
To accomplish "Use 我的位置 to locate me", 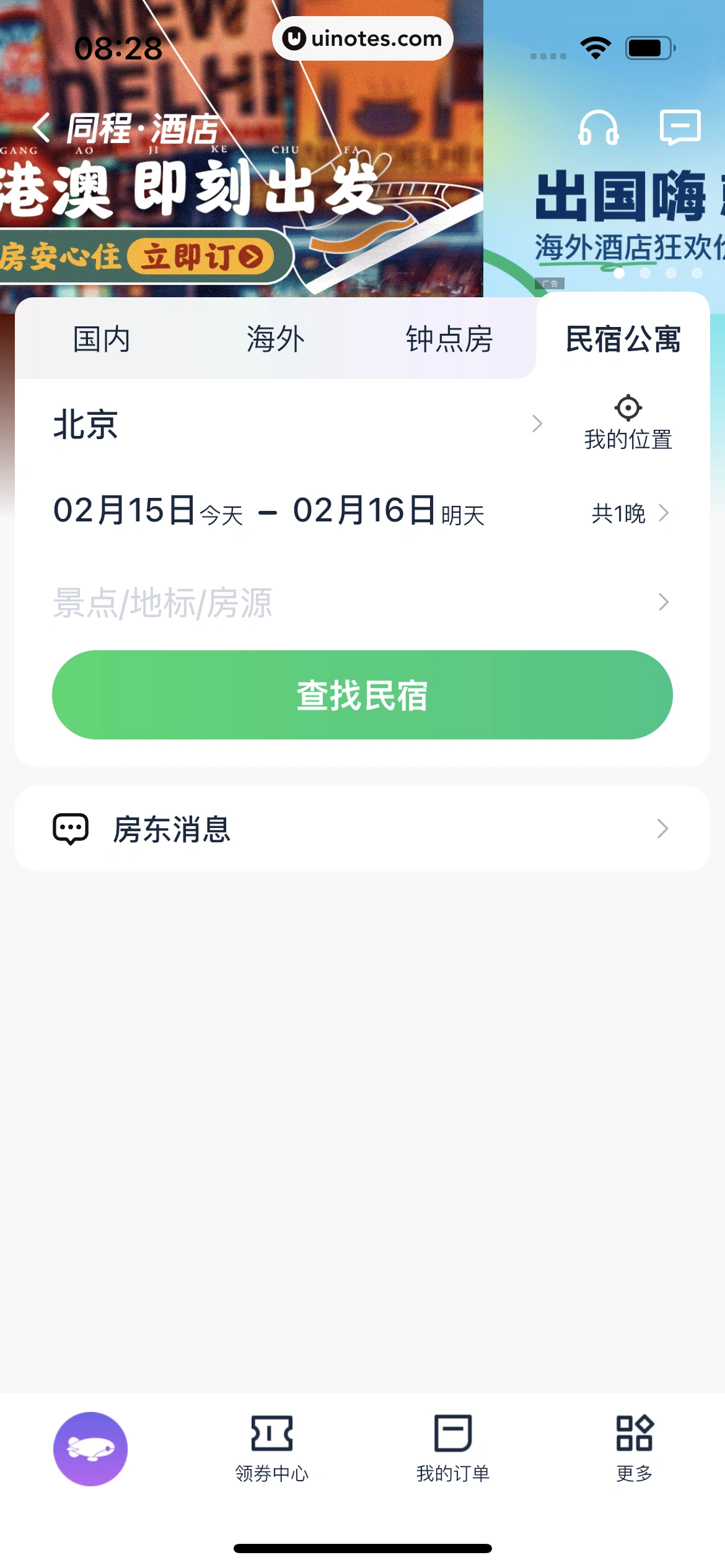I will pyautogui.click(x=628, y=424).
